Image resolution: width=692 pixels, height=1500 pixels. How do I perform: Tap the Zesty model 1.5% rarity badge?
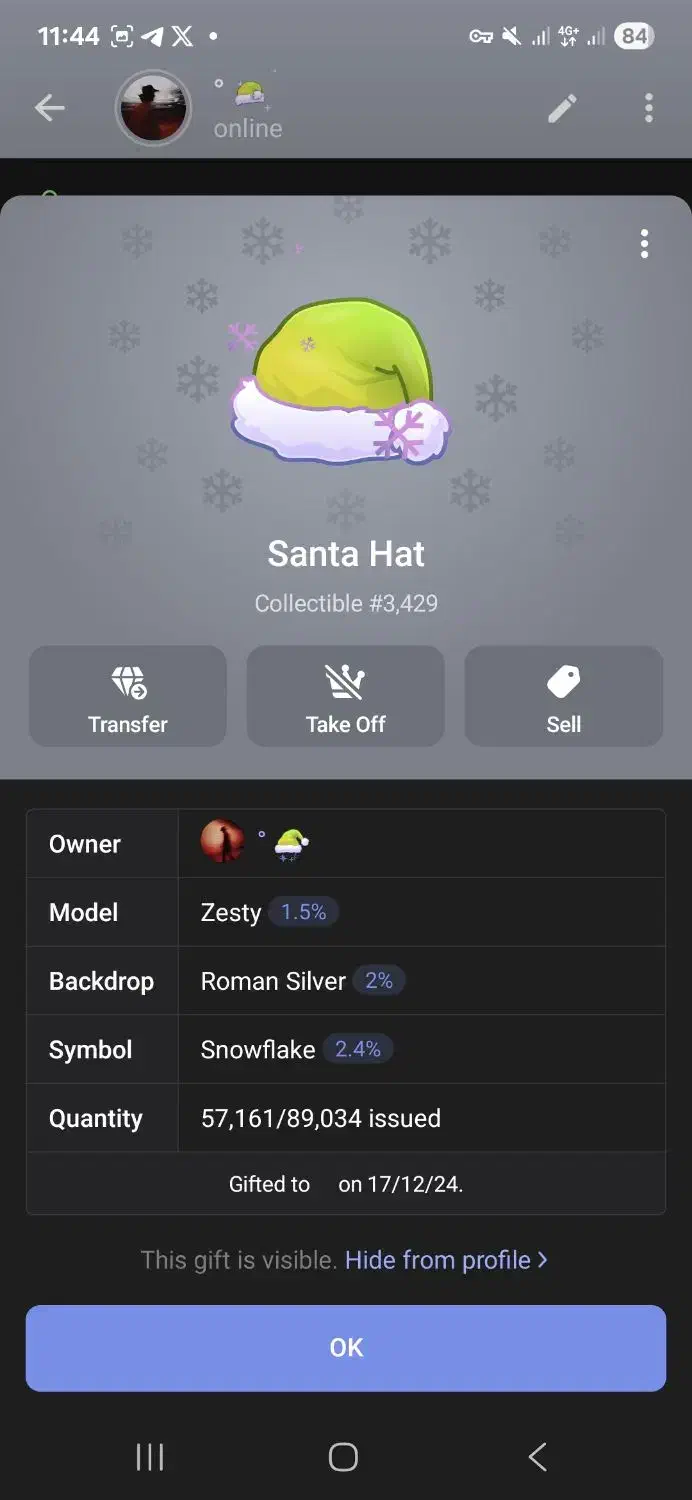click(x=303, y=912)
